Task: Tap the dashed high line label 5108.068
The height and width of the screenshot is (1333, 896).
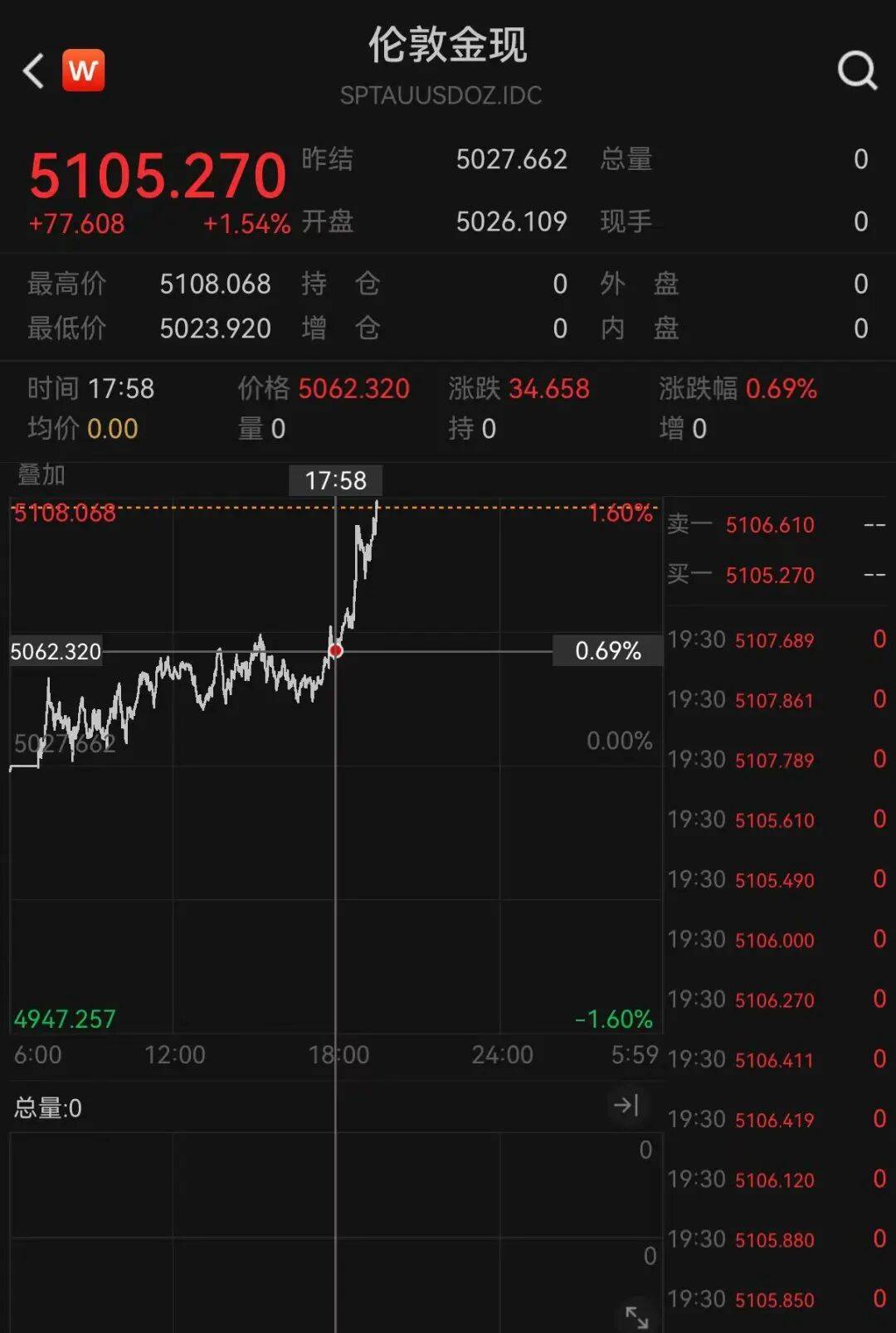Action: pyautogui.click(x=65, y=513)
